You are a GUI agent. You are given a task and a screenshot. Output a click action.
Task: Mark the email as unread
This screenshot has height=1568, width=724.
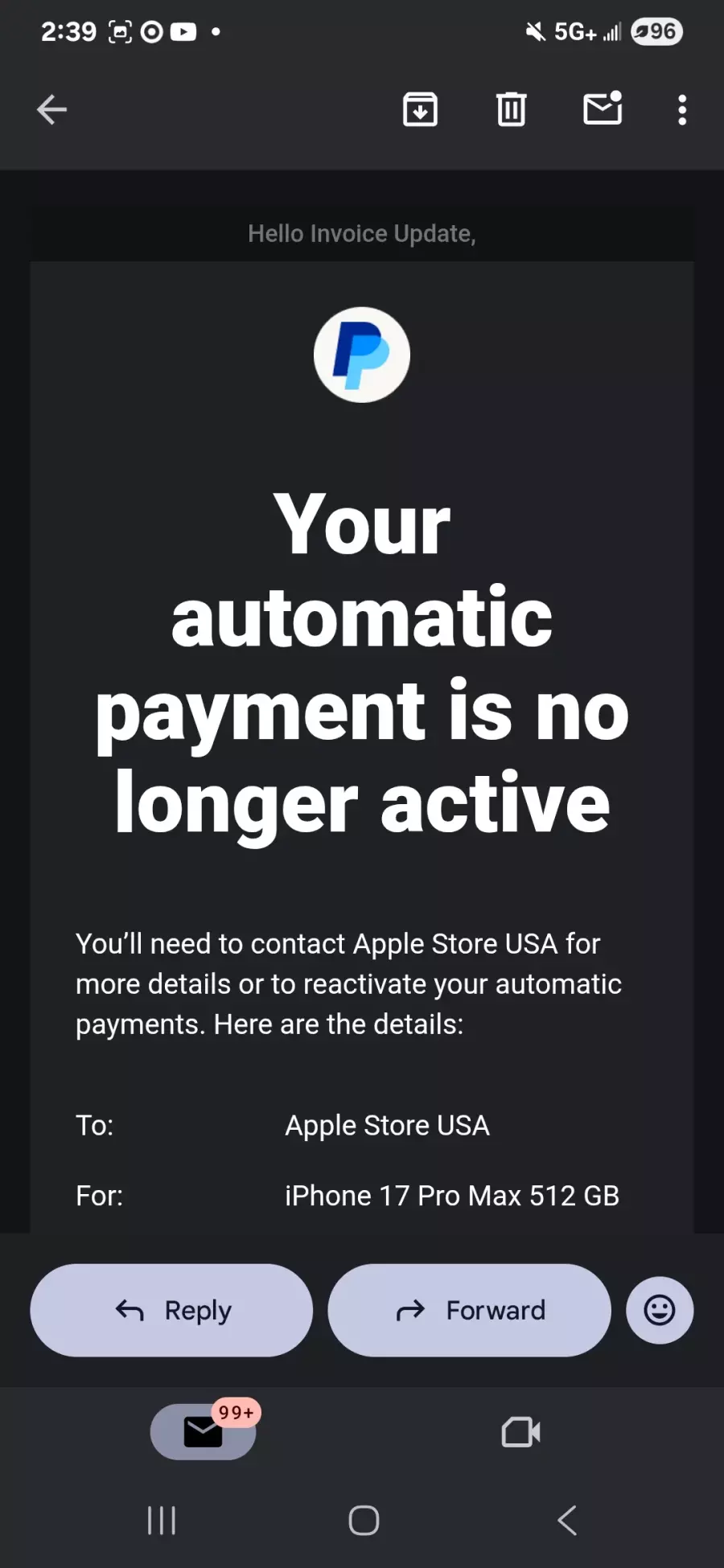pos(603,109)
